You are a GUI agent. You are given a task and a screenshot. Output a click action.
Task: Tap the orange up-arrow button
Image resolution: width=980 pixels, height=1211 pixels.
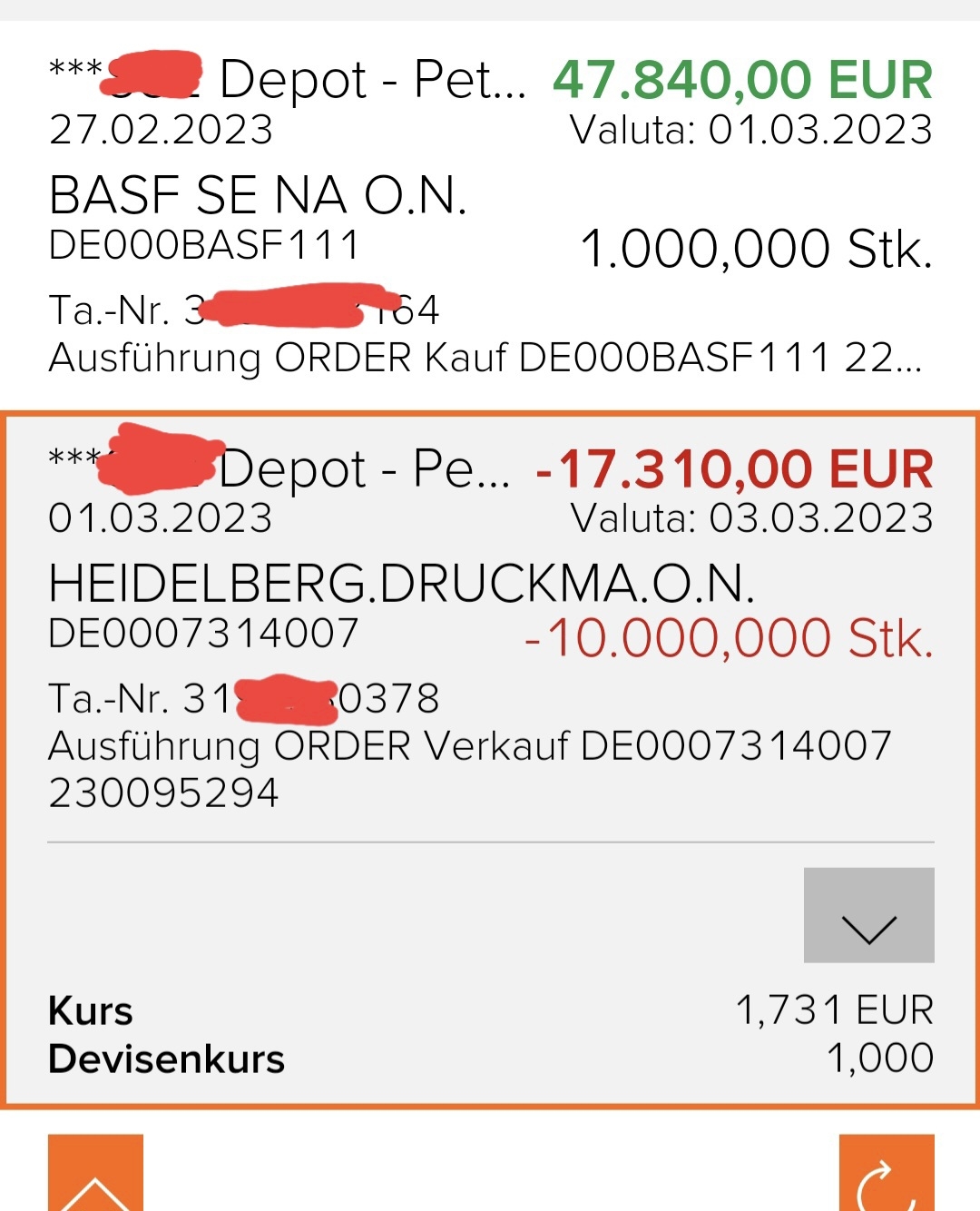tap(95, 1175)
